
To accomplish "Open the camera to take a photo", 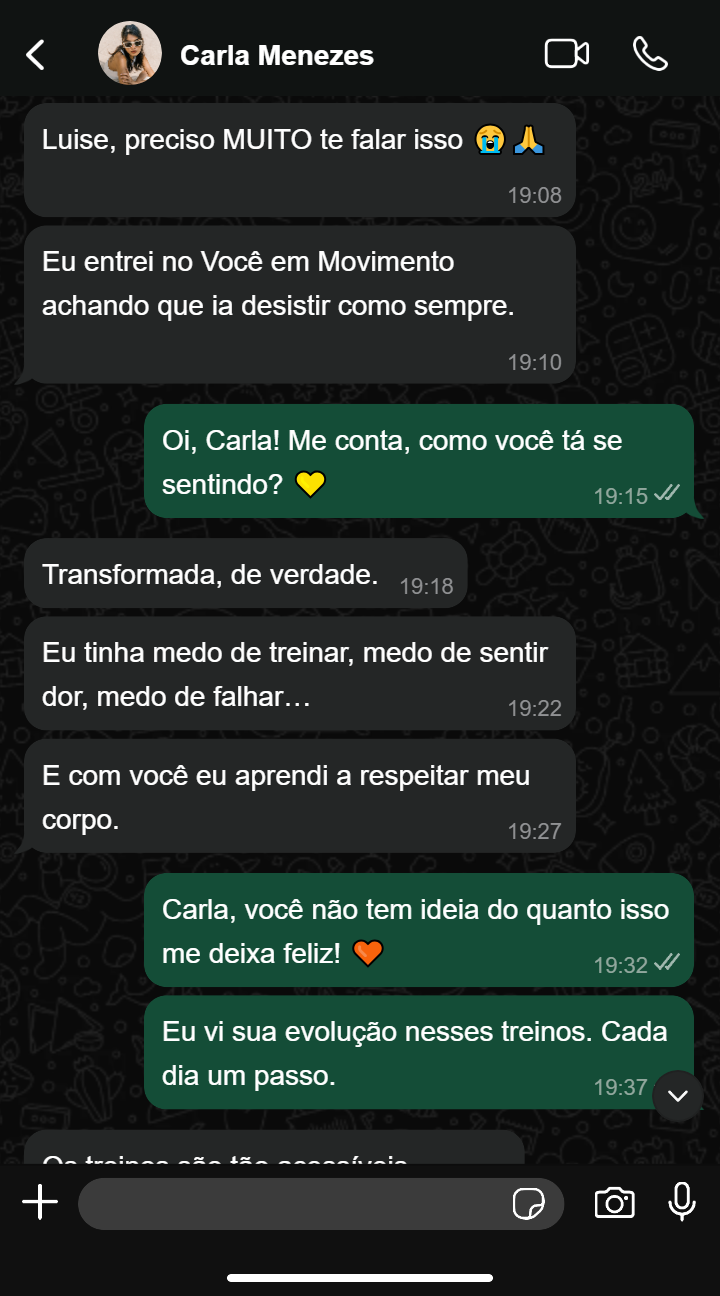I will (x=614, y=1203).
